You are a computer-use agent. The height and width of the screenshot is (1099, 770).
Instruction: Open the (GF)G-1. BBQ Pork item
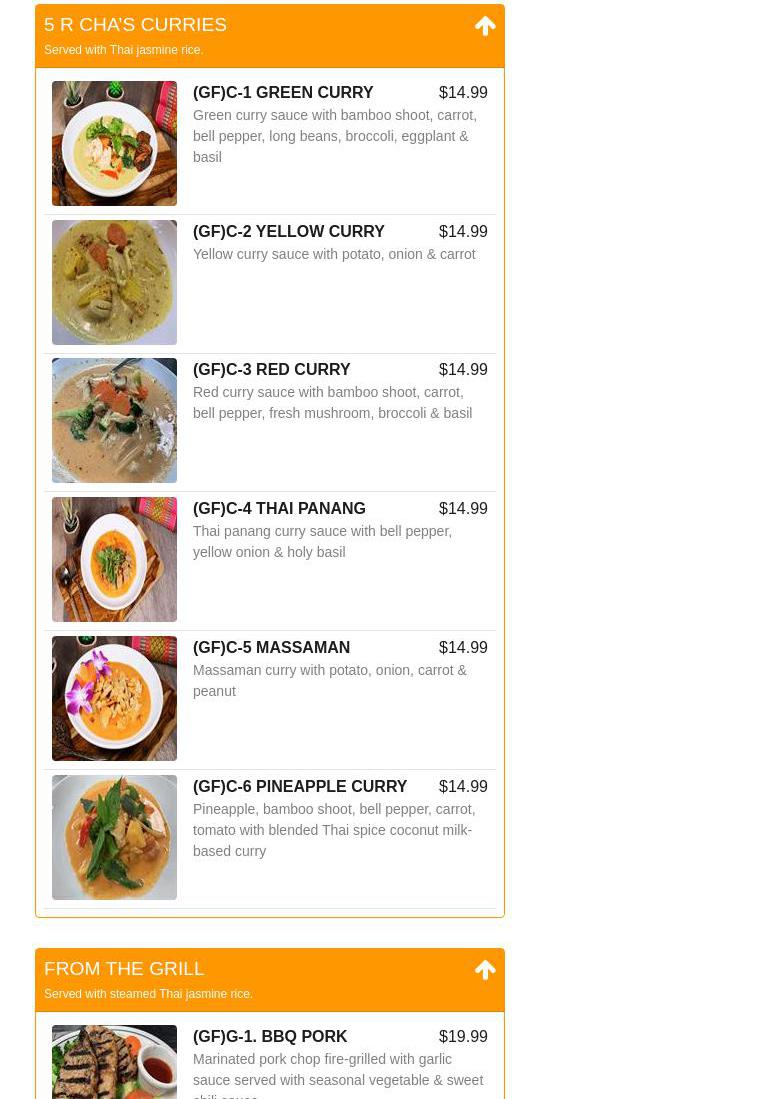click(x=270, y=1037)
